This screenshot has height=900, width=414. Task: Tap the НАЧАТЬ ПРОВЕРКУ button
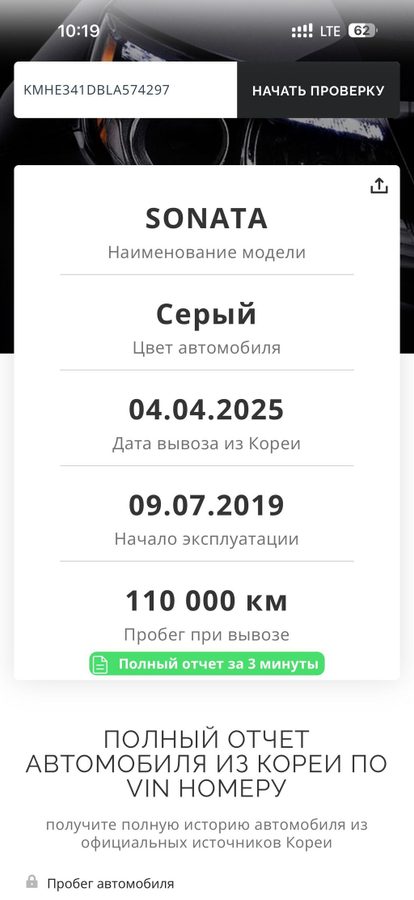tap(318, 90)
